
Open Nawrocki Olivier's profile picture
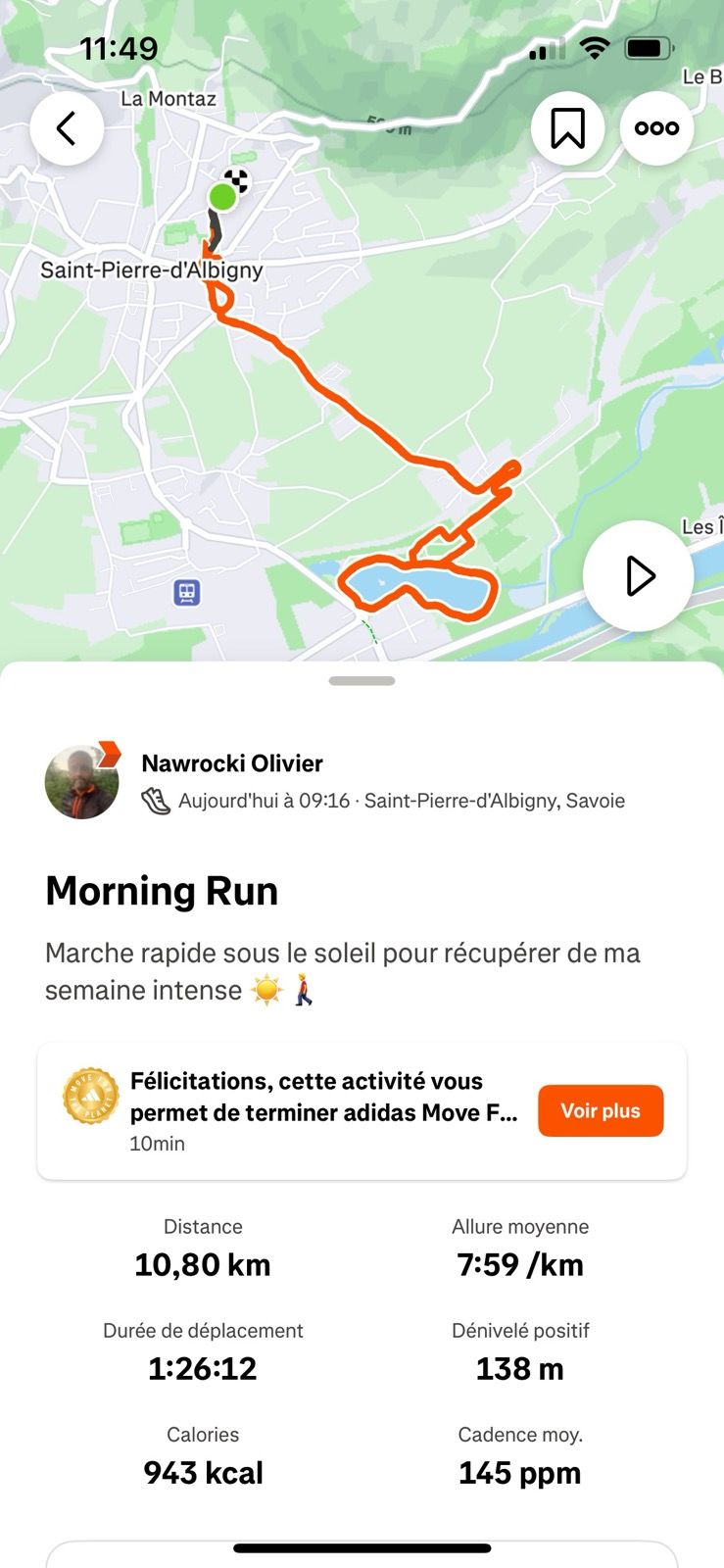tap(81, 782)
